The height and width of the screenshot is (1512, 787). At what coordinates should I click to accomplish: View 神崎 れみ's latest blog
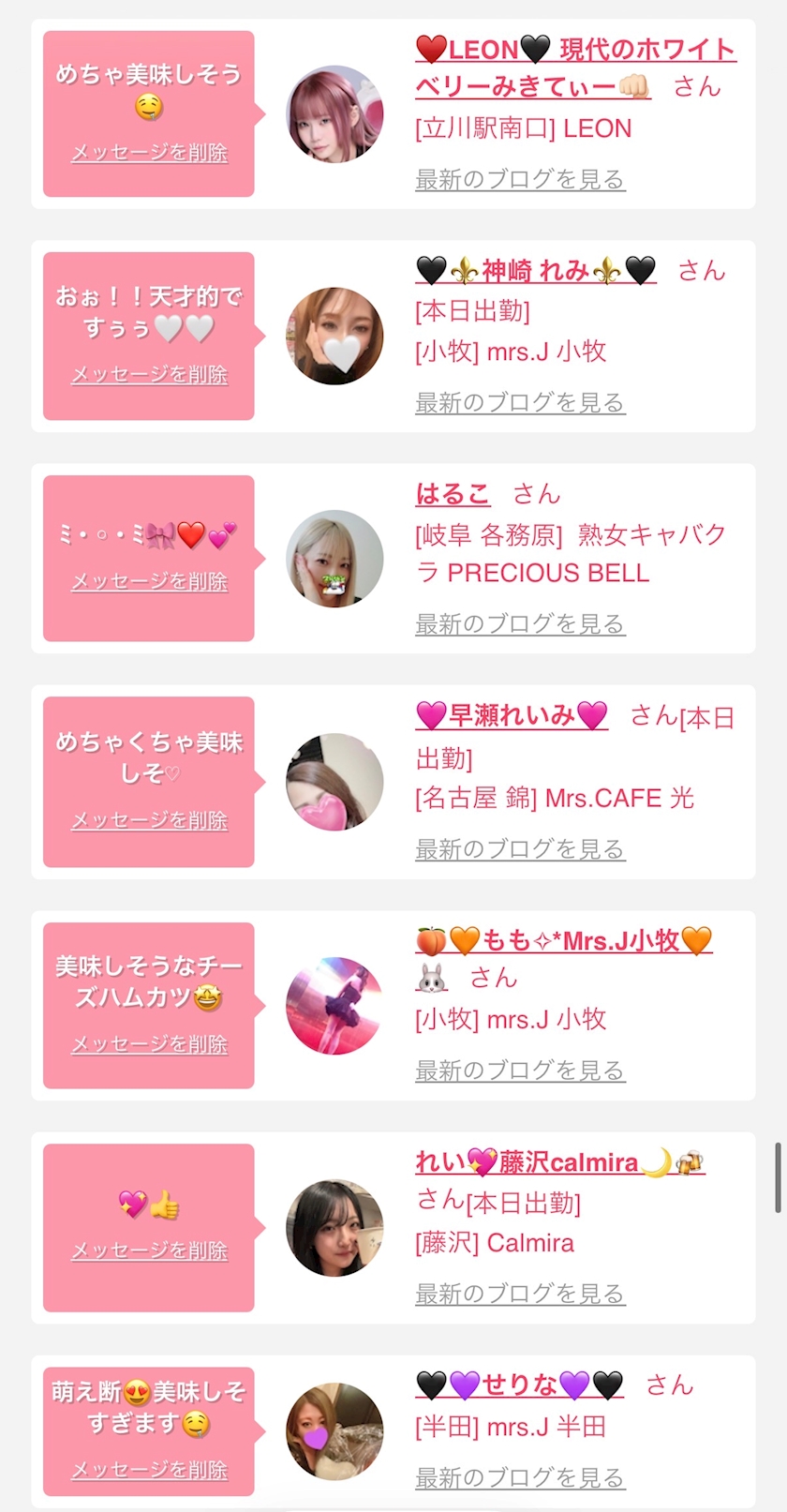point(519,403)
